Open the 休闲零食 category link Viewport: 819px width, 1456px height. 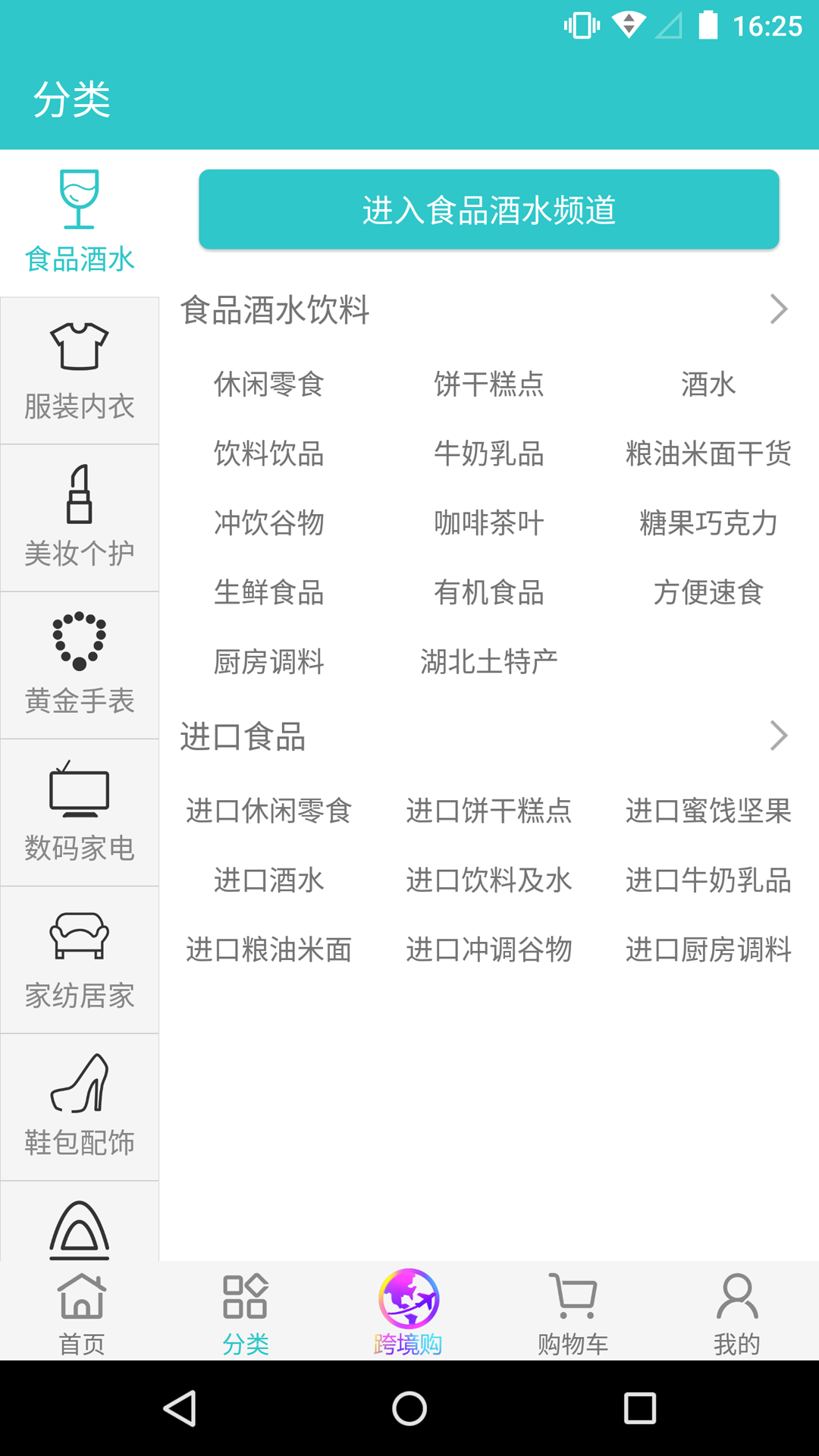pyautogui.click(x=268, y=385)
